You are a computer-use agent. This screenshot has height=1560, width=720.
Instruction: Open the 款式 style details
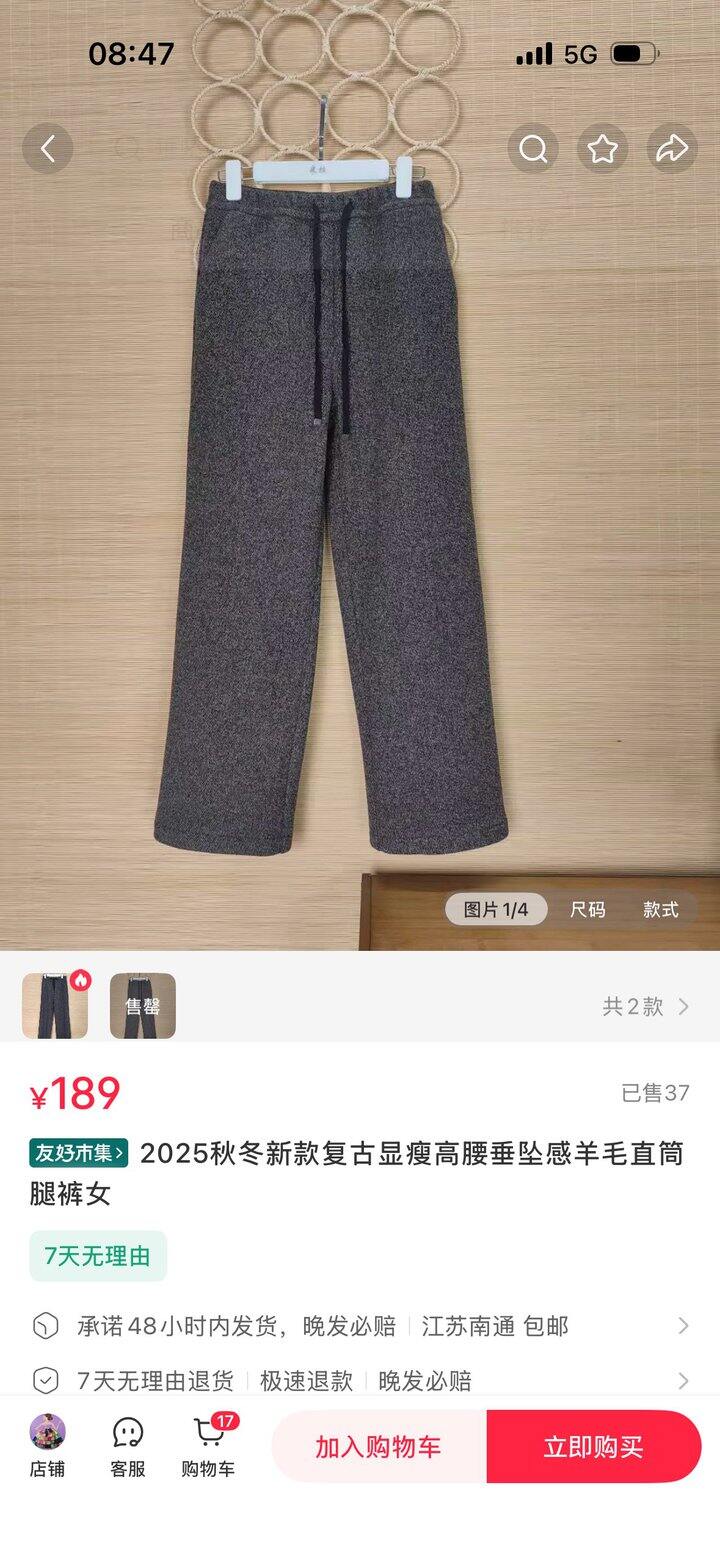[661, 909]
